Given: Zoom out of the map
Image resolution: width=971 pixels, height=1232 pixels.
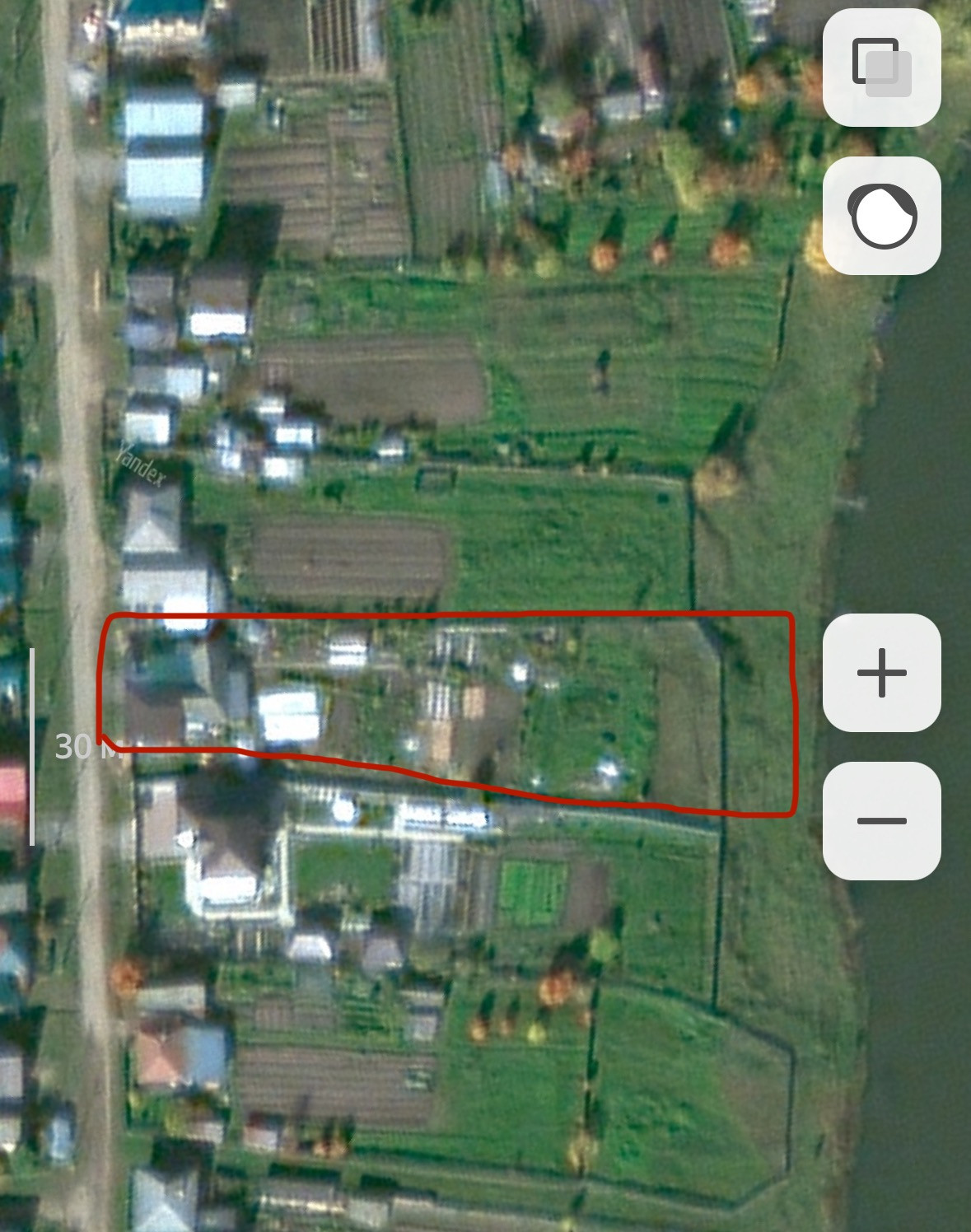Looking at the screenshot, I should [x=881, y=820].
